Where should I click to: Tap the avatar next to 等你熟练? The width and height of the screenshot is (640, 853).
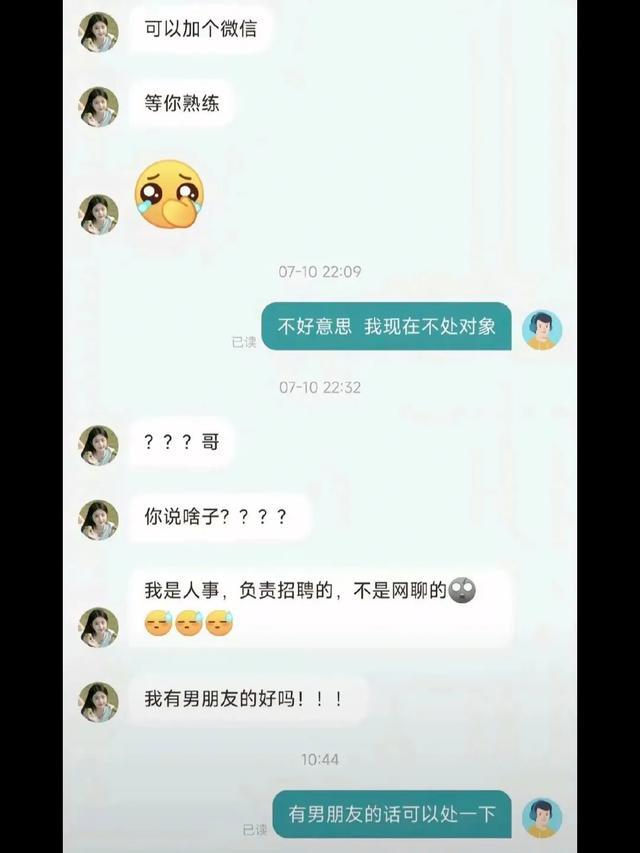pos(99,107)
